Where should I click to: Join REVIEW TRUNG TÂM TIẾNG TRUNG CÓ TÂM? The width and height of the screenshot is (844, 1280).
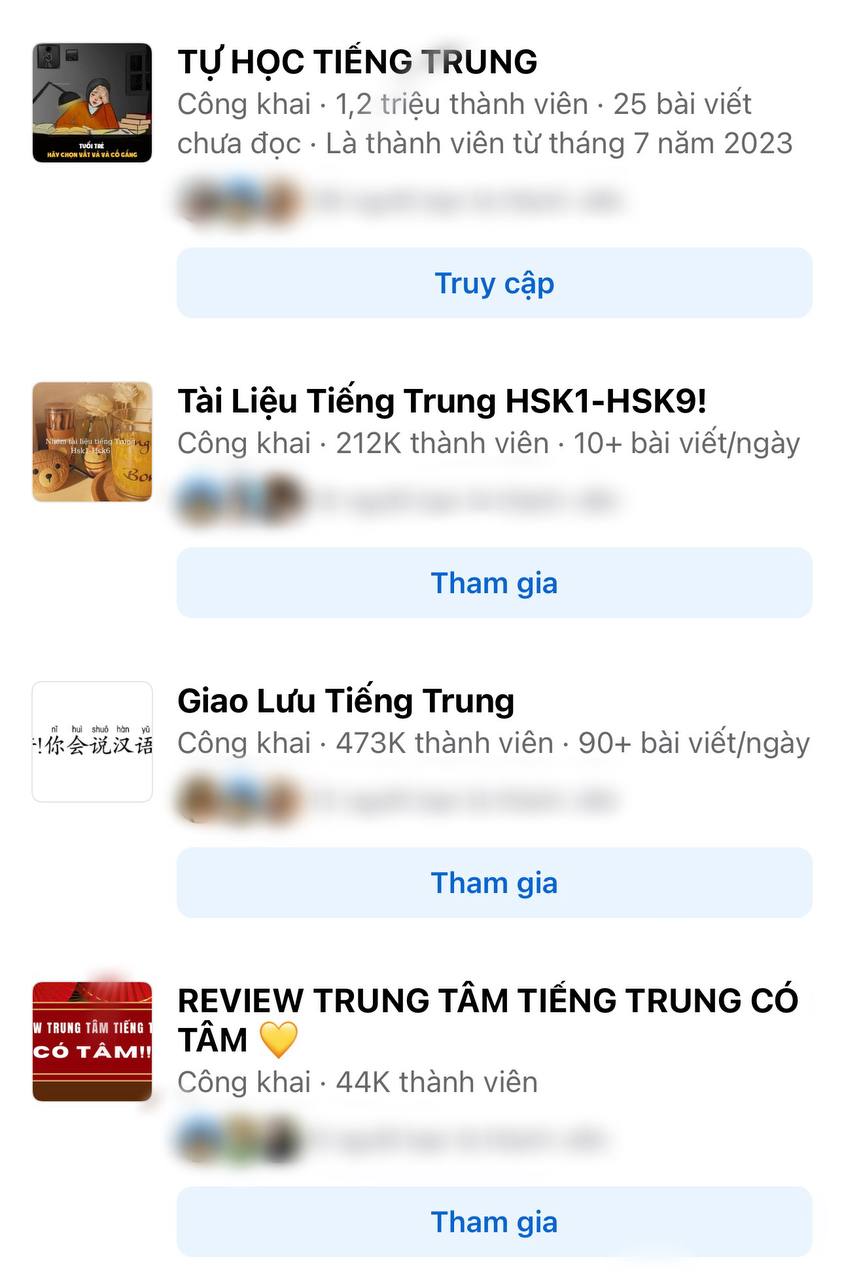tap(494, 1222)
